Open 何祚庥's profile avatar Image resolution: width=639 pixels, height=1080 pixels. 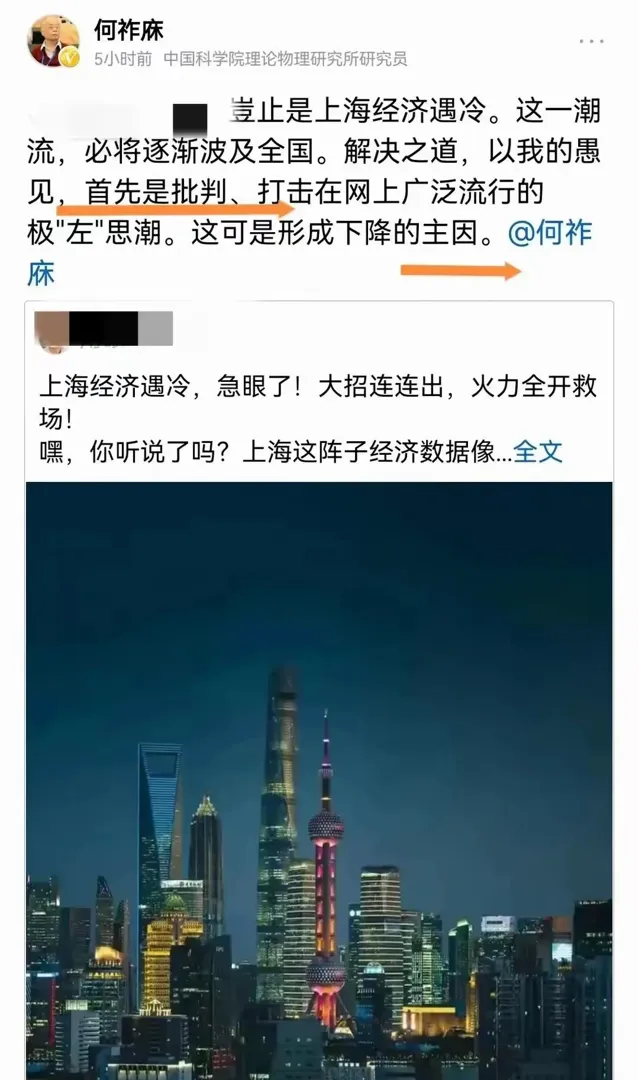(x=53, y=41)
